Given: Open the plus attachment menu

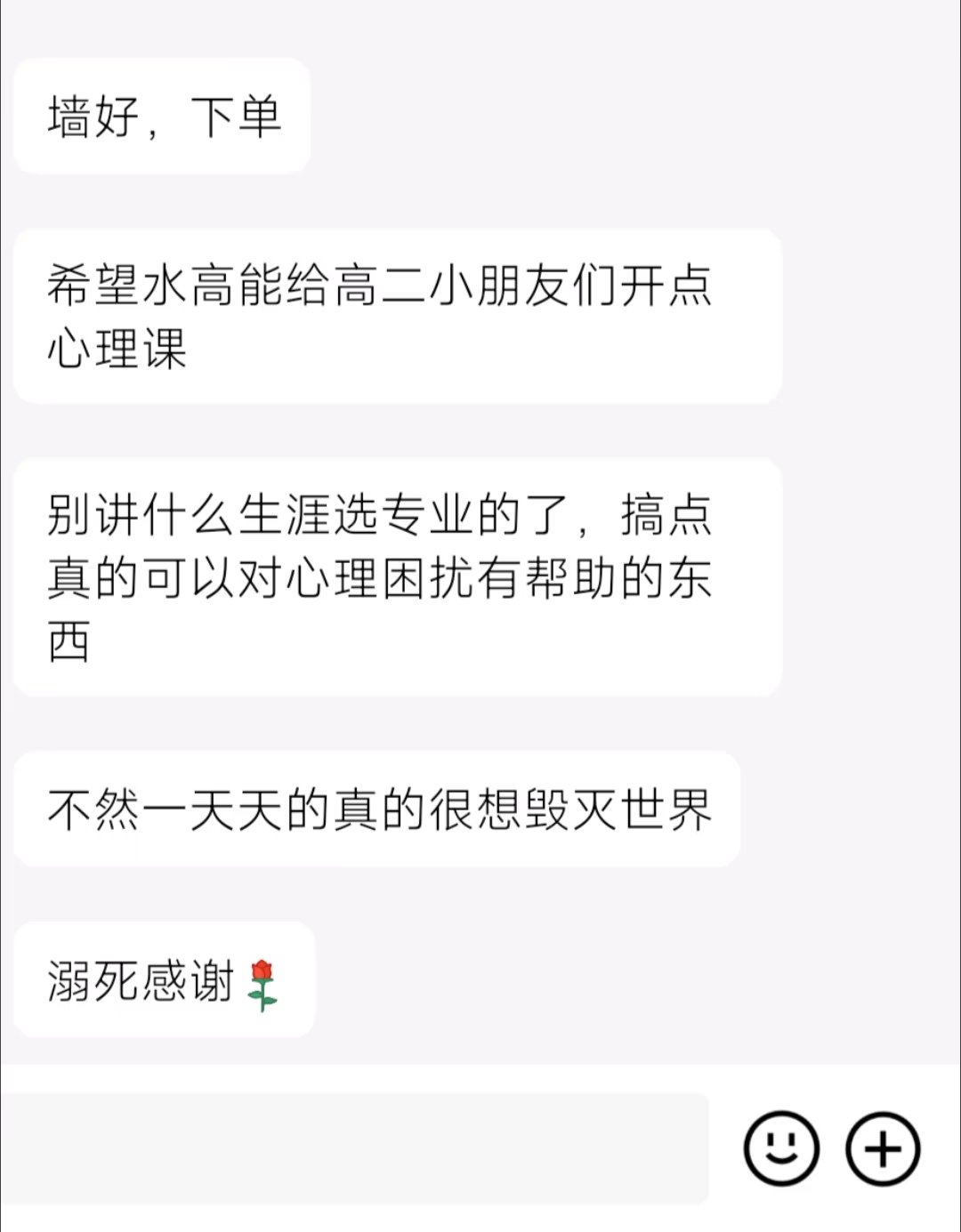Looking at the screenshot, I should (883, 1148).
